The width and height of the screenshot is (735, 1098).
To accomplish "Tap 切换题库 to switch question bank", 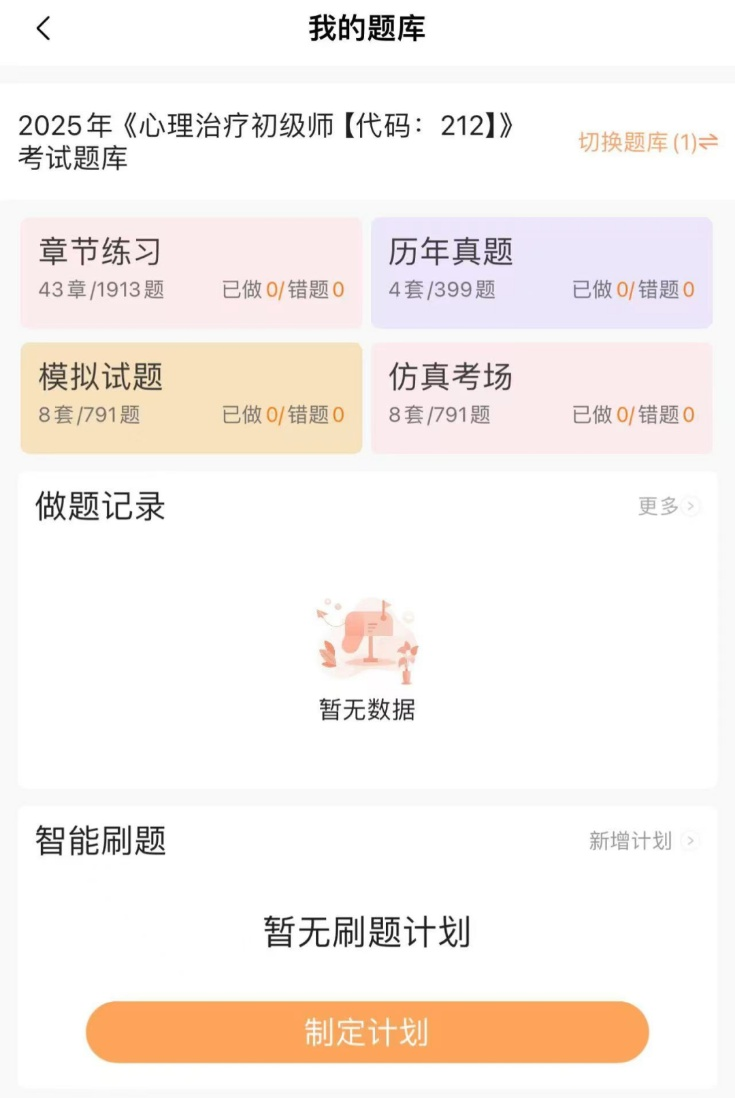I will pyautogui.click(x=648, y=142).
